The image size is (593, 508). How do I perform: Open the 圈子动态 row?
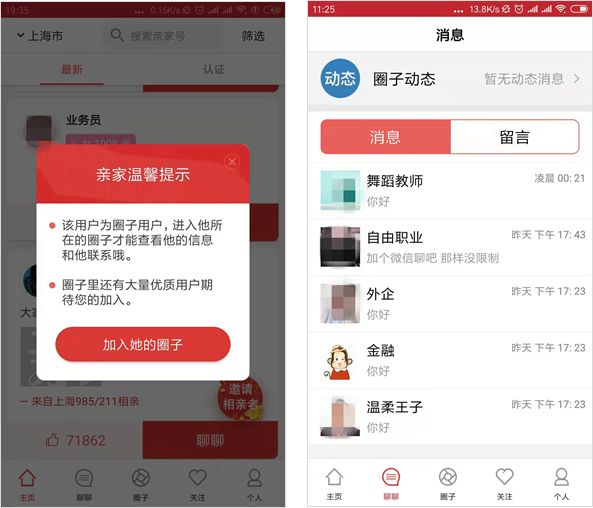point(450,79)
